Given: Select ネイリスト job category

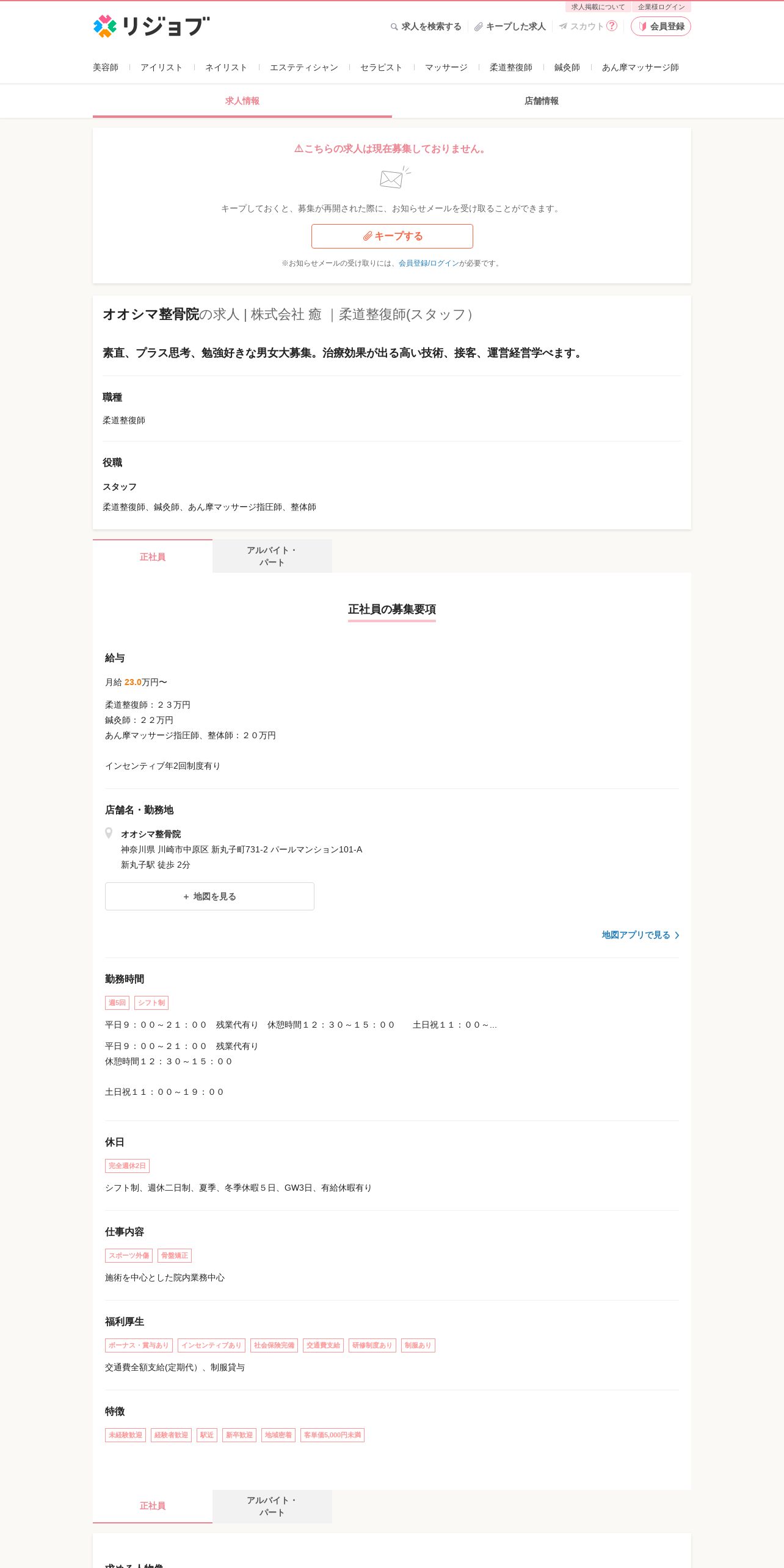Looking at the screenshot, I should (226, 67).
